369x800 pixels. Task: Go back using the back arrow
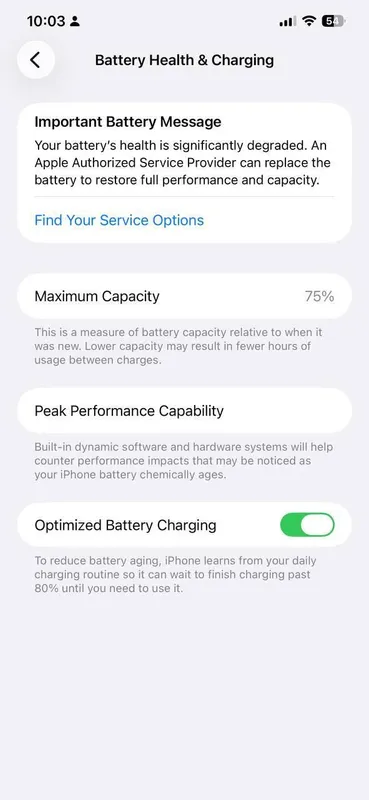pos(35,60)
